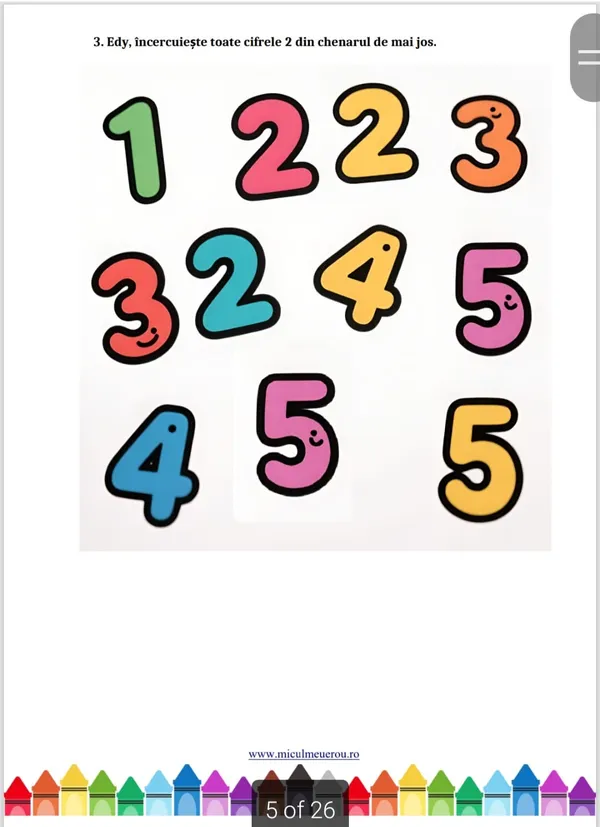Tap the scroll handle on the right edge
Screen dimensions: 600x827
coord(587,58)
